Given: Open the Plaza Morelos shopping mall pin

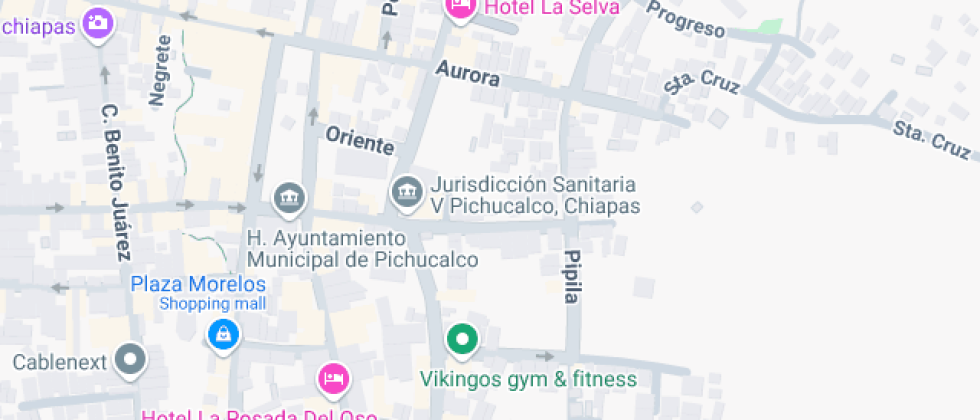Looking at the screenshot, I should pos(224,335).
